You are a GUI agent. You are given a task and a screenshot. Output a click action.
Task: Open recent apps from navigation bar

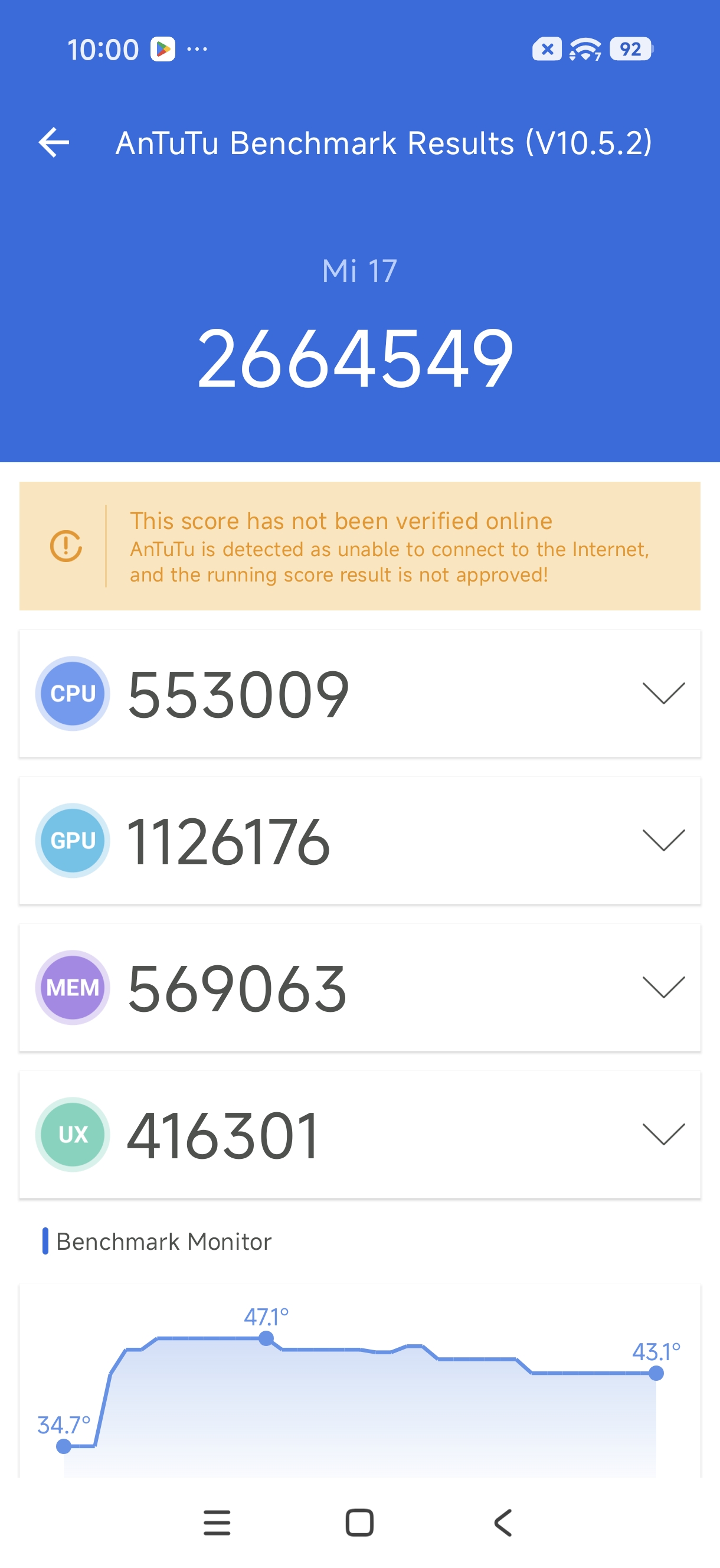click(x=217, y=1523)
